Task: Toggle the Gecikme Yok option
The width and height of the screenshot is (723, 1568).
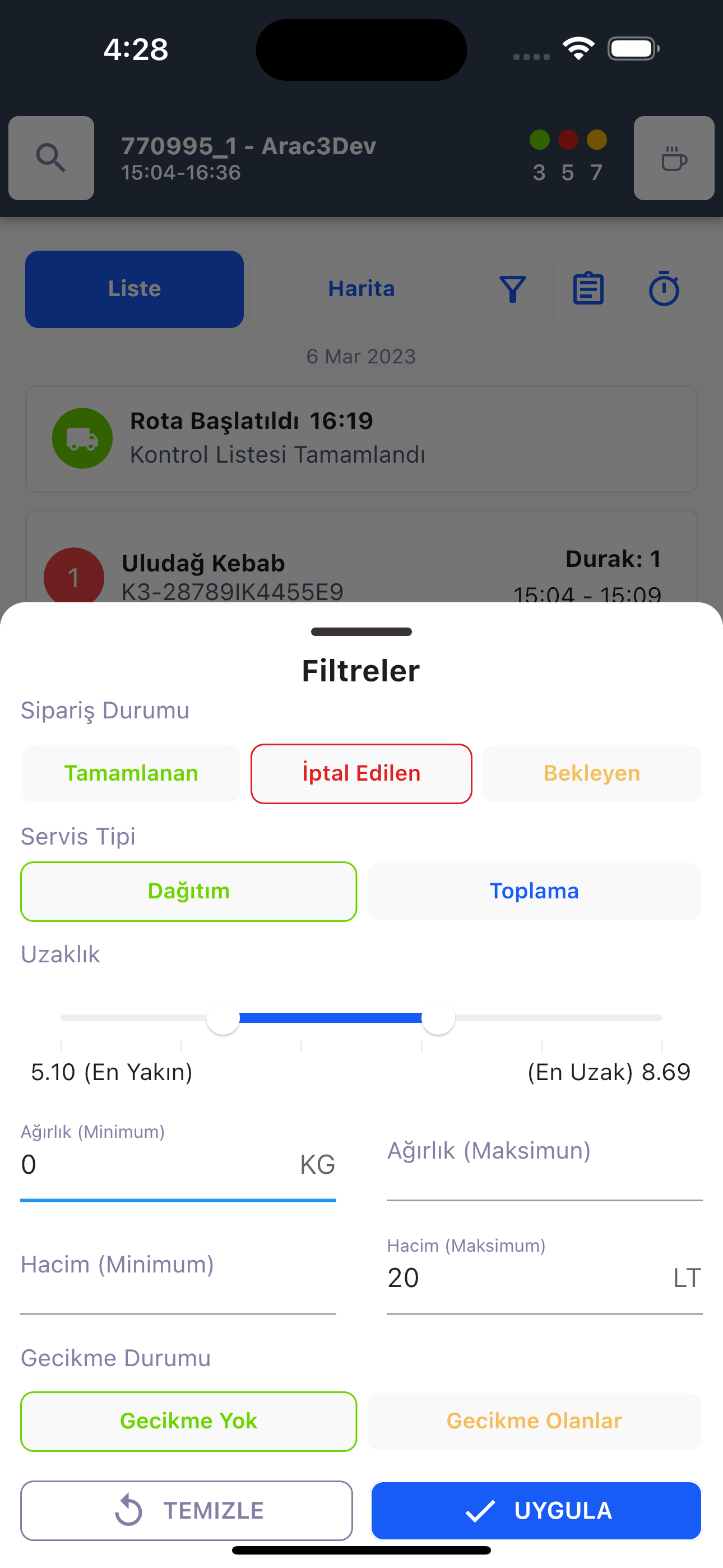Action: point(189,1421)
